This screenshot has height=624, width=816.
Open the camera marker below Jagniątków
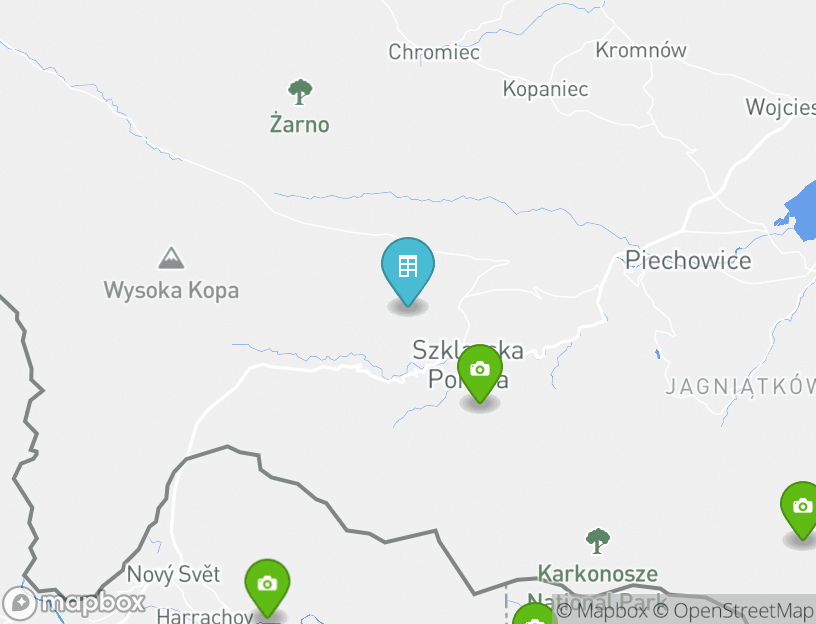point(801,507)
